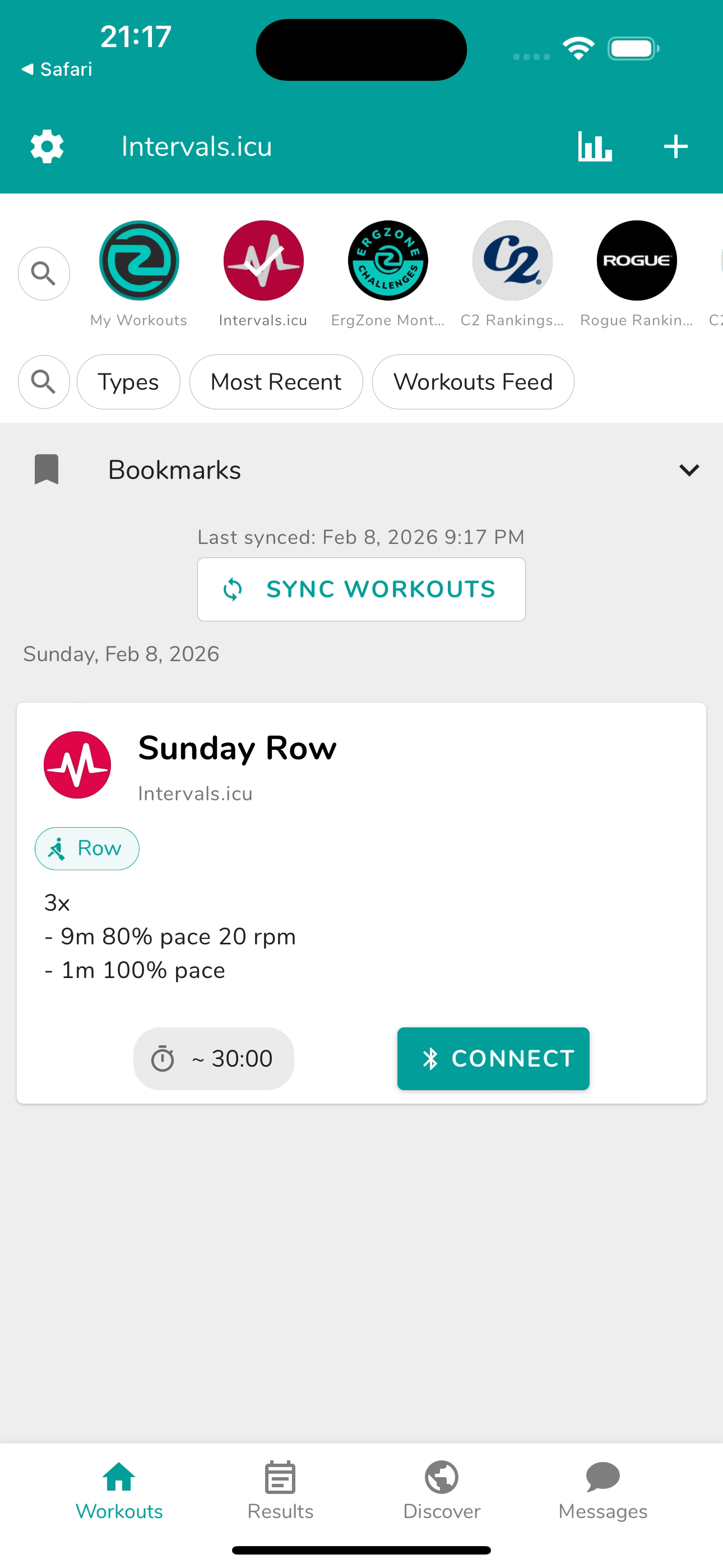Select the Most Recent sort chip
The width and height of the screenshot is (723, 1568).
pos(276,382)
